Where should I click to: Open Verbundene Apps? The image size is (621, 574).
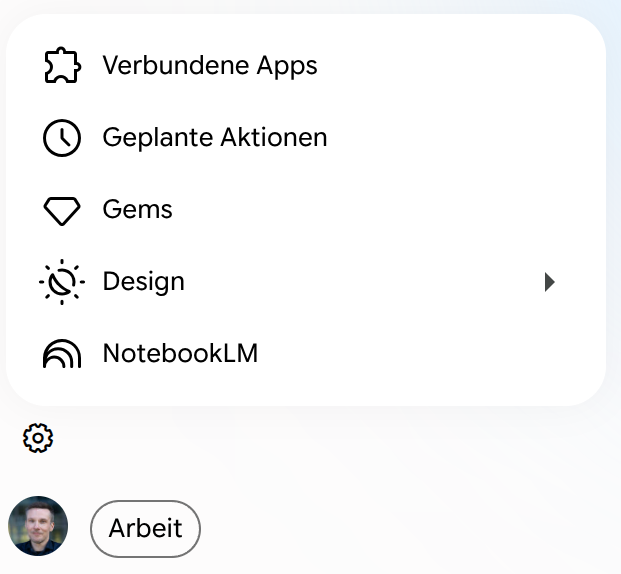[x=306, y=65]
